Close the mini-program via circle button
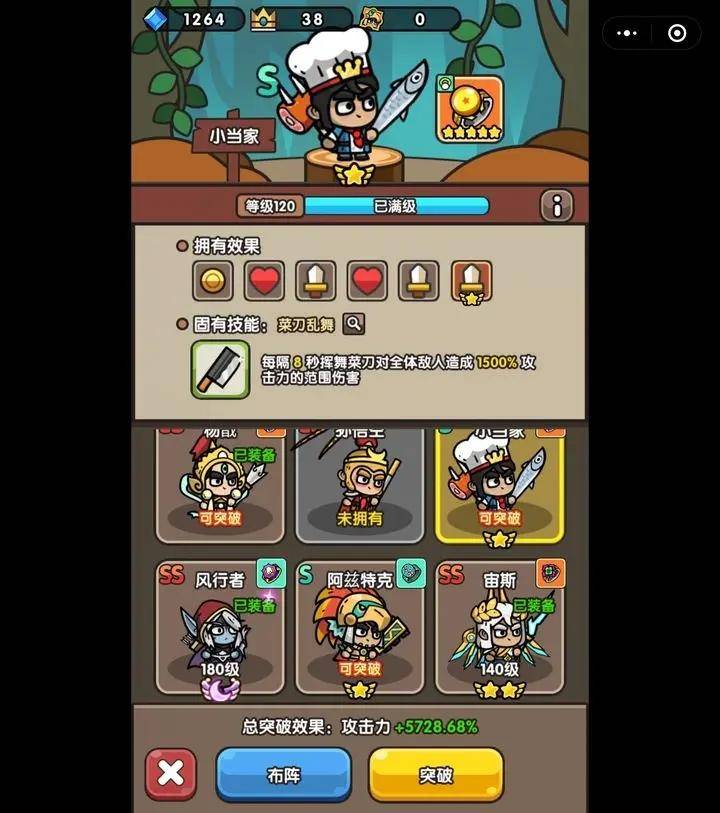Viewport: 720px width, 813px height. [x=677, y=33]
